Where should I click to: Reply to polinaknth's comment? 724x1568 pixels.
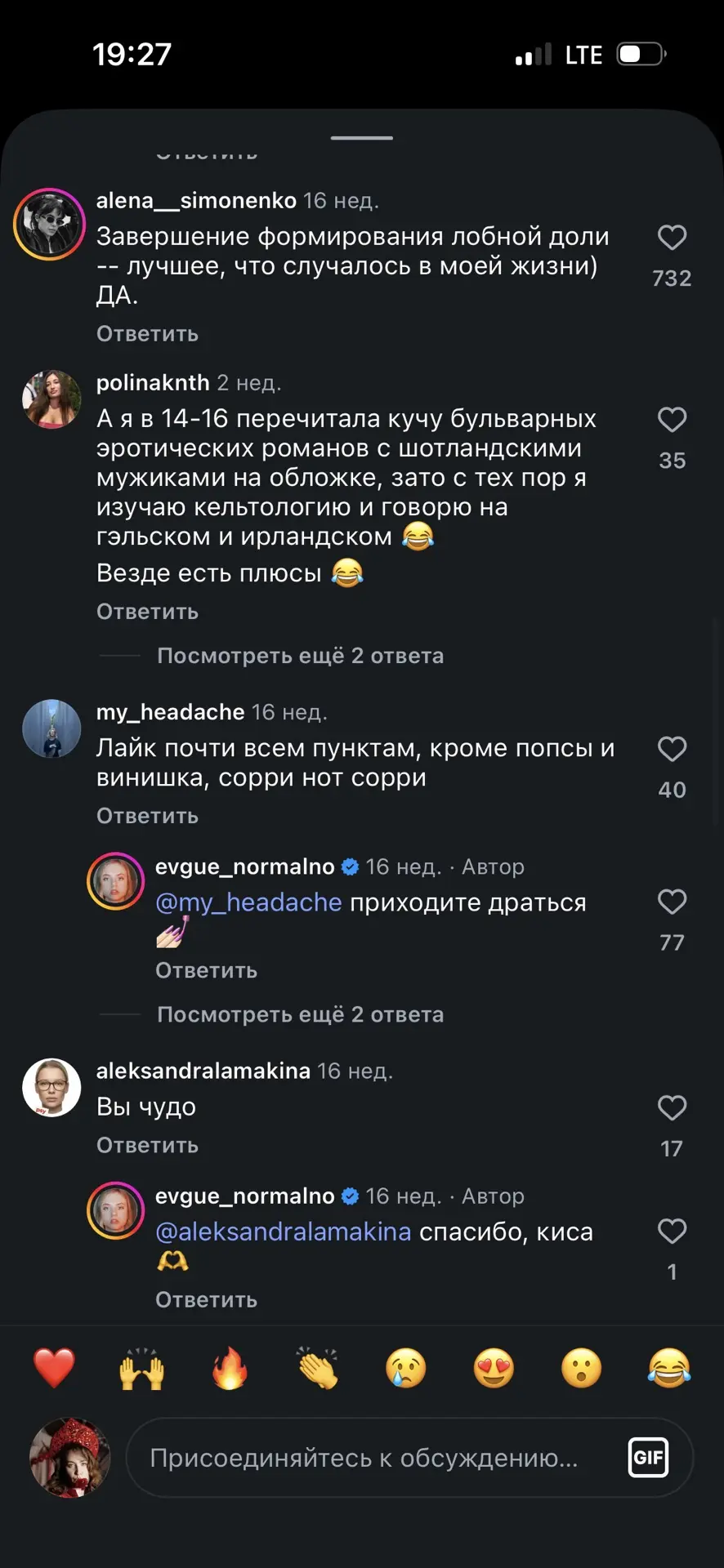(147, 612)
